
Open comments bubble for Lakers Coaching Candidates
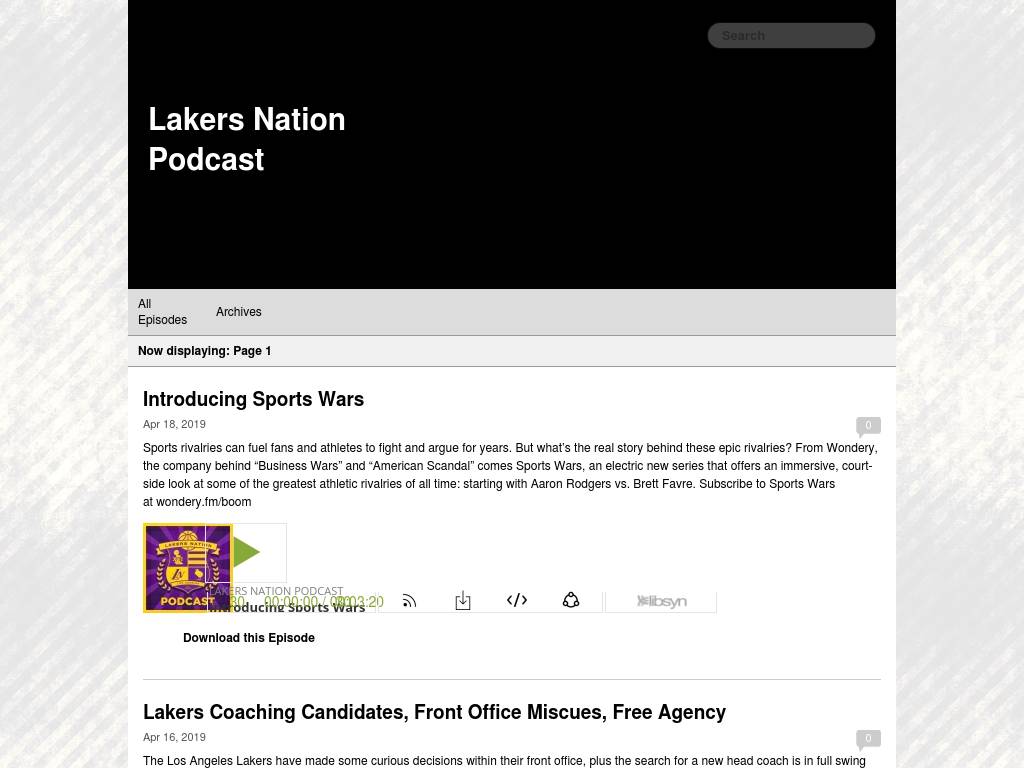[868, 739]
